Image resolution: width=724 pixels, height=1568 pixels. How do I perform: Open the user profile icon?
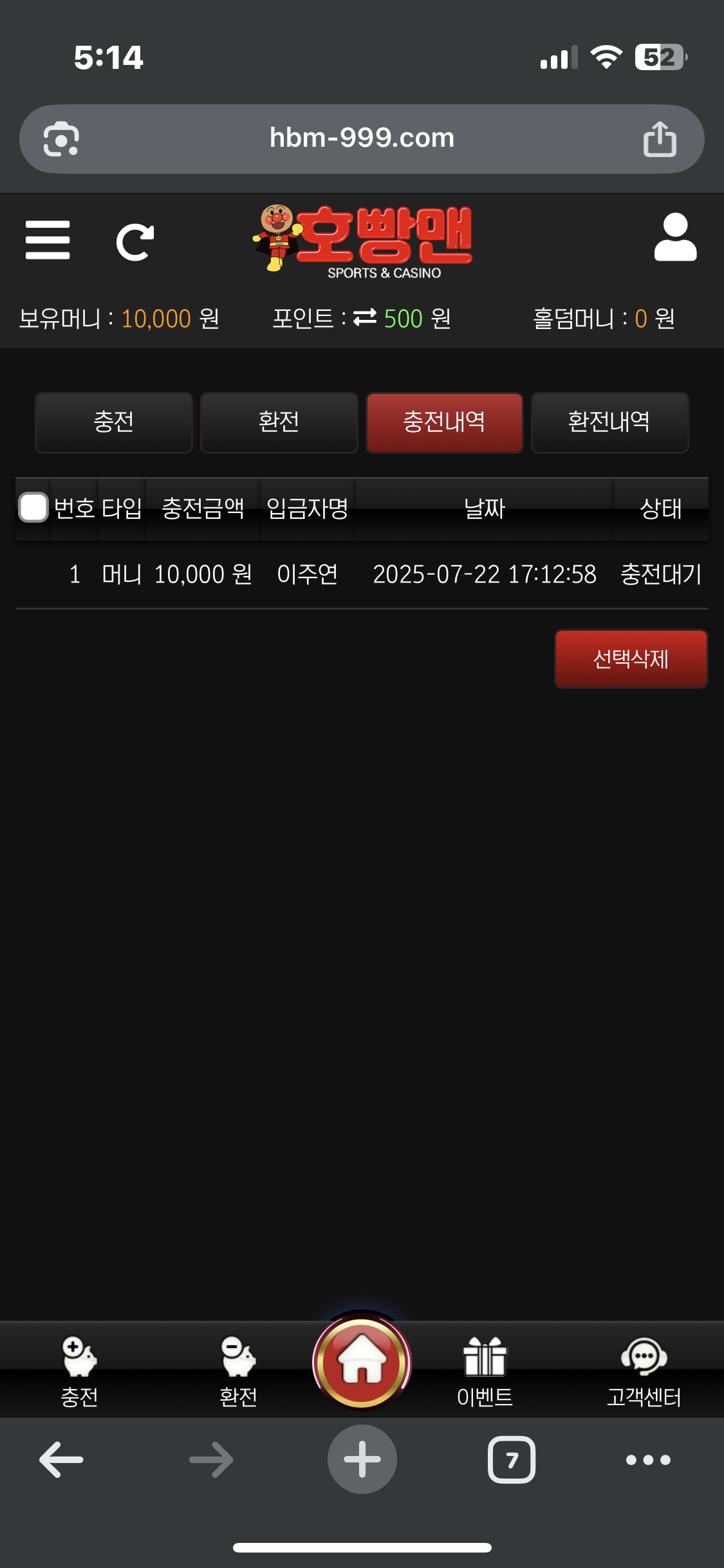click(675, 238)
